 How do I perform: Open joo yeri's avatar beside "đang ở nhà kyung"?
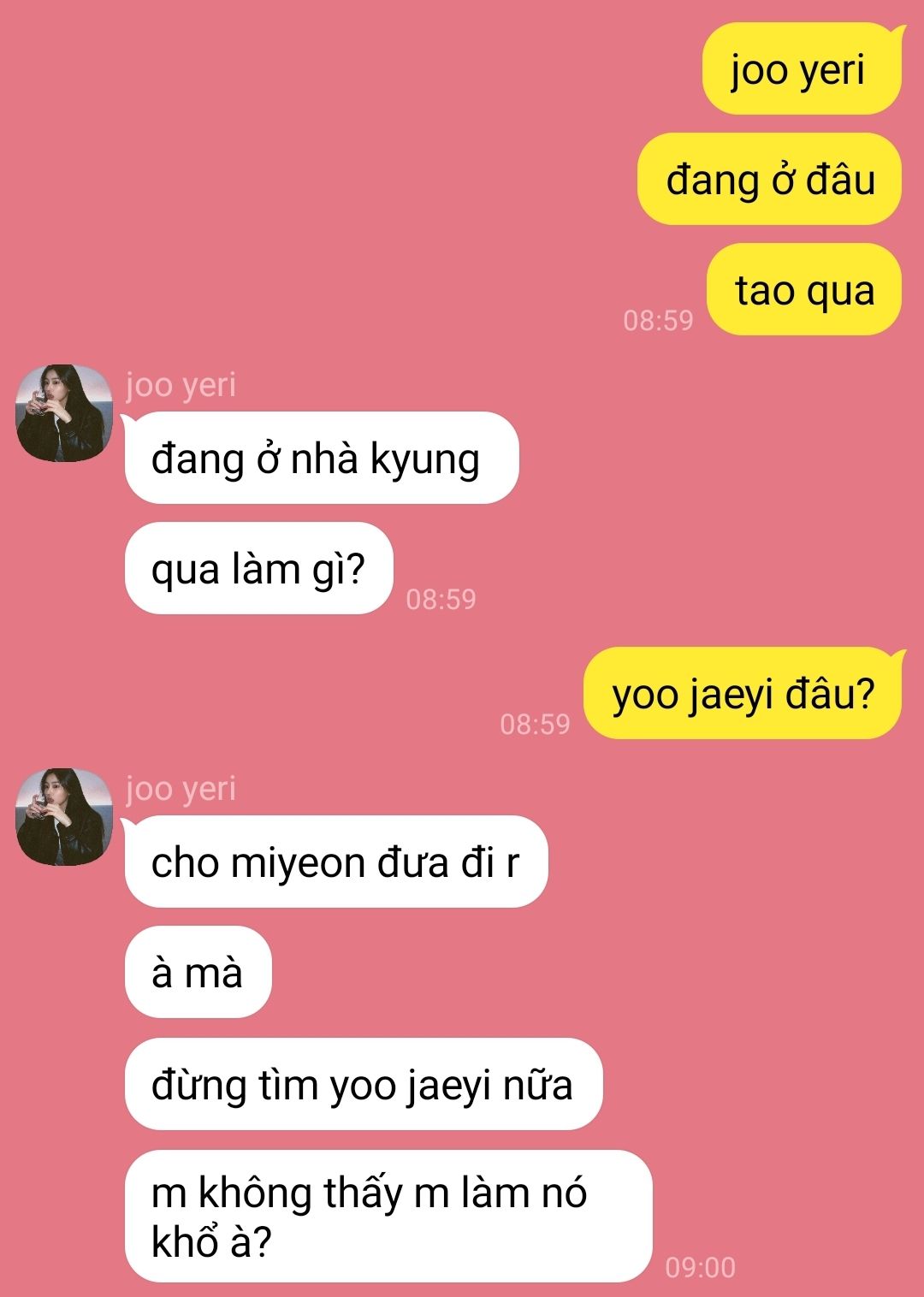64,412
